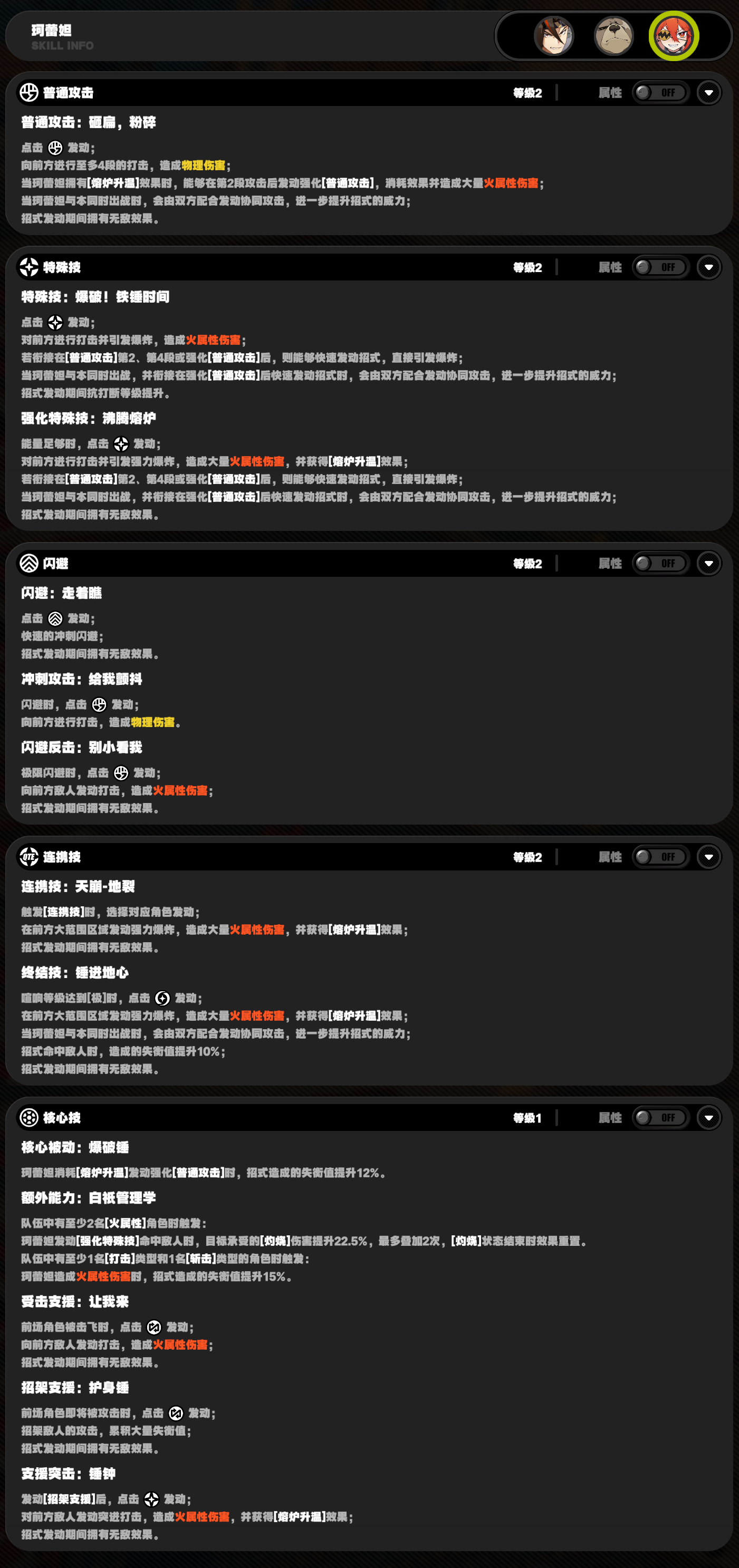Toggle 属性 switch in 闪避 section

tap(661, 563)
